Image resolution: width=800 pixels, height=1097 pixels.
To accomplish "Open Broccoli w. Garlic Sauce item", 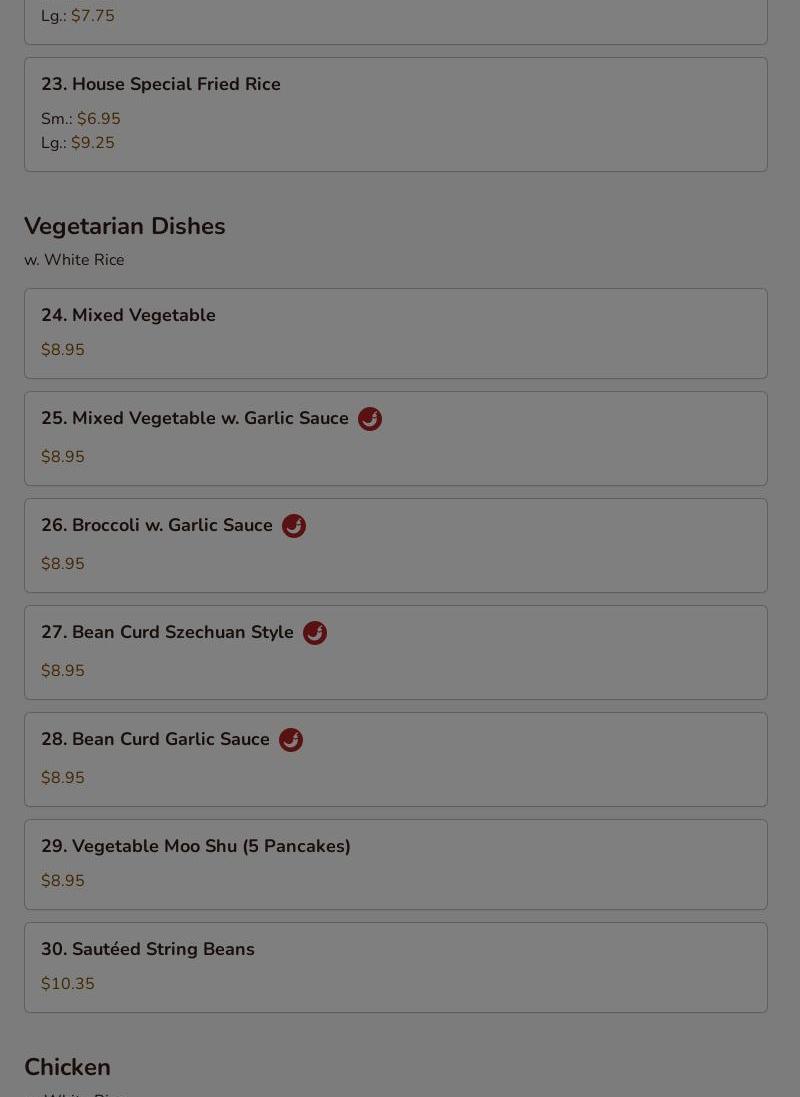I will tap(395, 545).
